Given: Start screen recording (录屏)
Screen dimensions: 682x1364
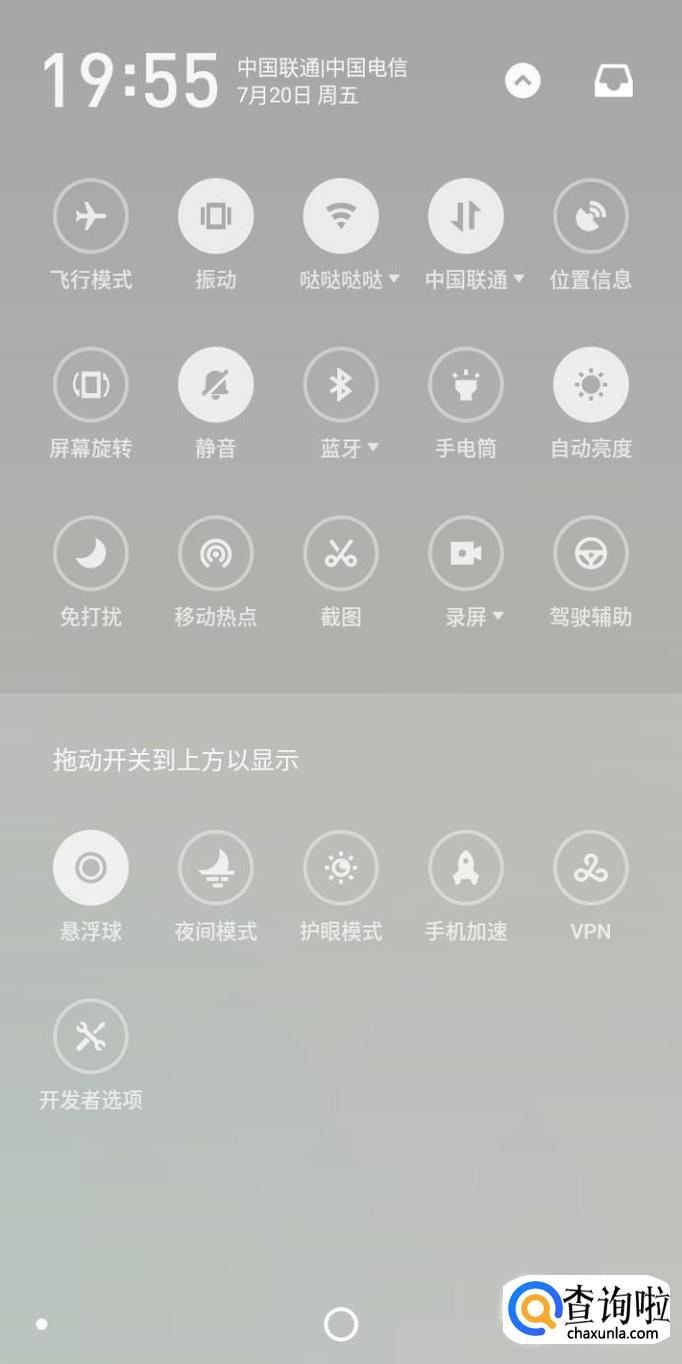Looking at the screenshot, I should point(466,553).
